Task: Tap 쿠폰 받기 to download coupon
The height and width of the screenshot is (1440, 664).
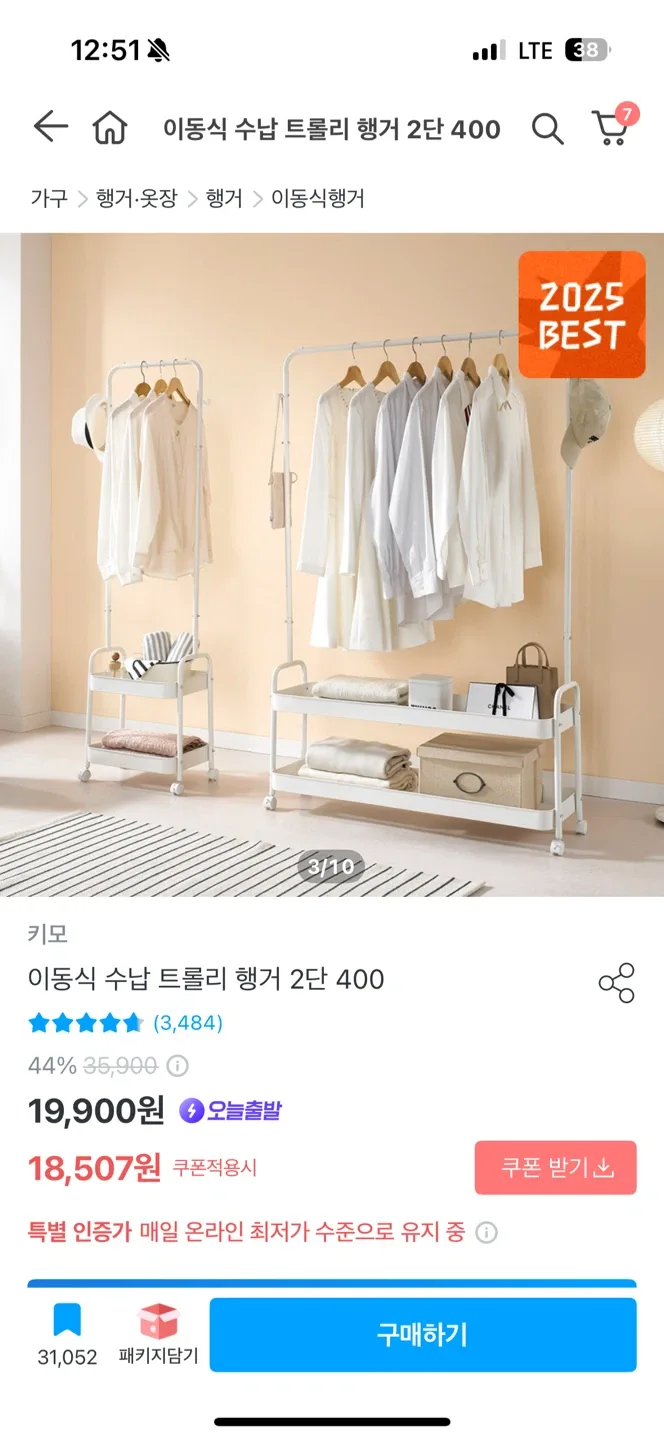Action: tap(555, 1167)
